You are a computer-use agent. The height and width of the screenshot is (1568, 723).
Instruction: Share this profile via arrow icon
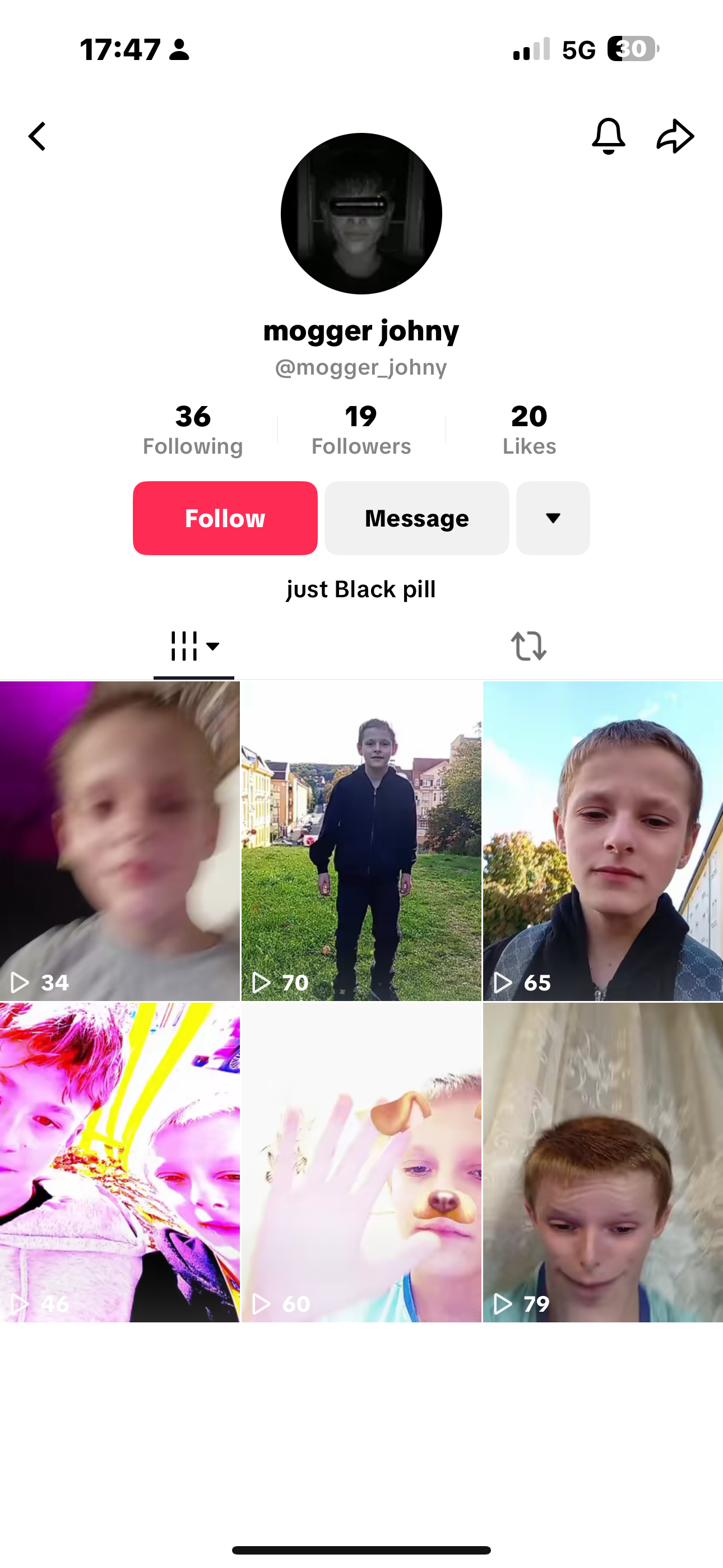click(675, 136)
